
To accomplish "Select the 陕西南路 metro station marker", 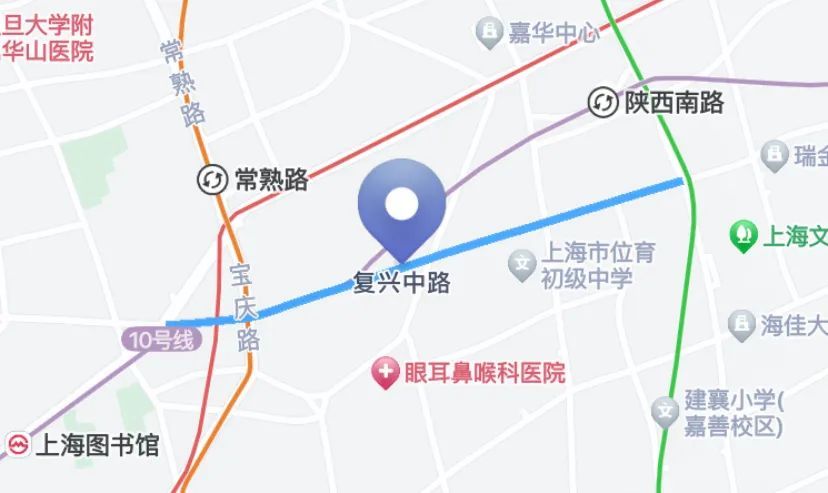I will point(603,102).
